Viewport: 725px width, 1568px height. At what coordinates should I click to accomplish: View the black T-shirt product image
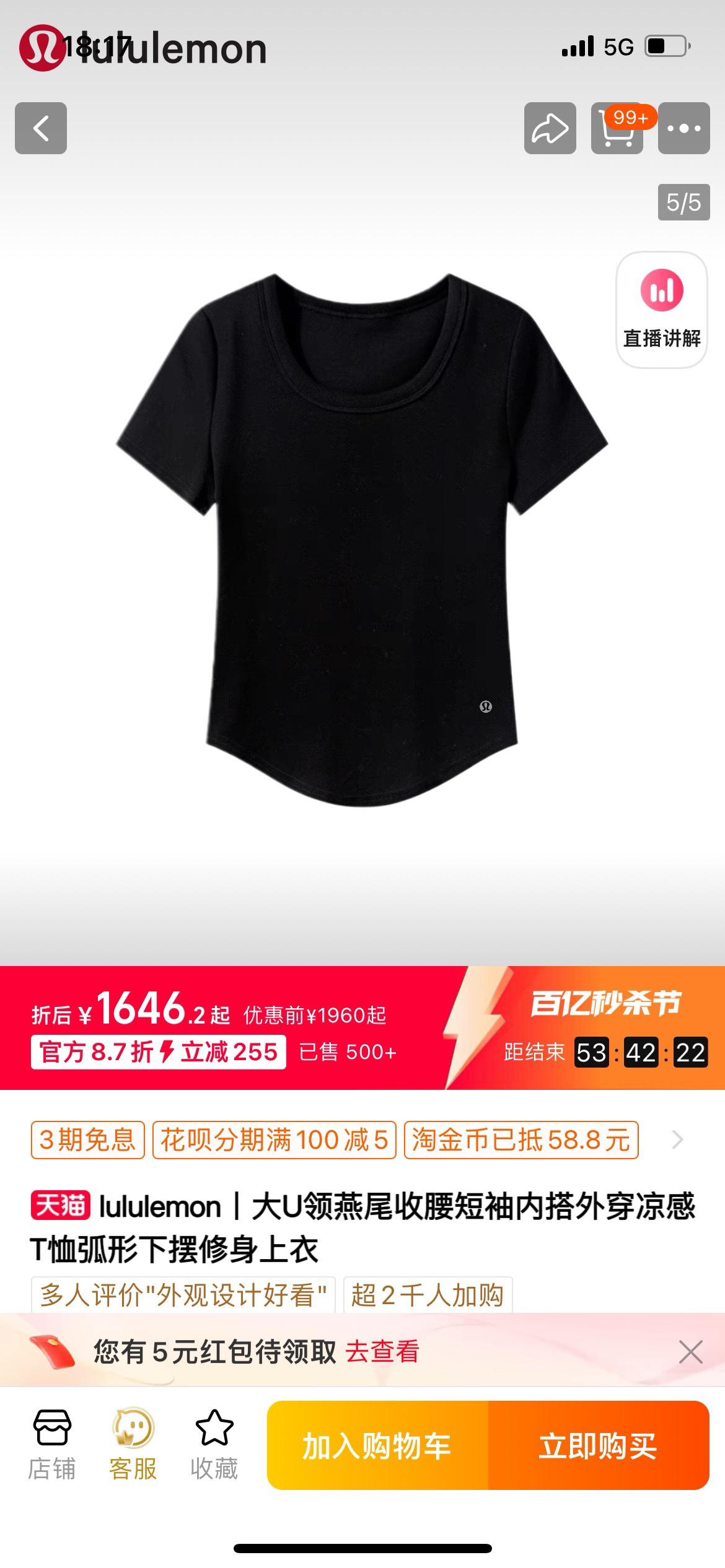pos(362,539)
